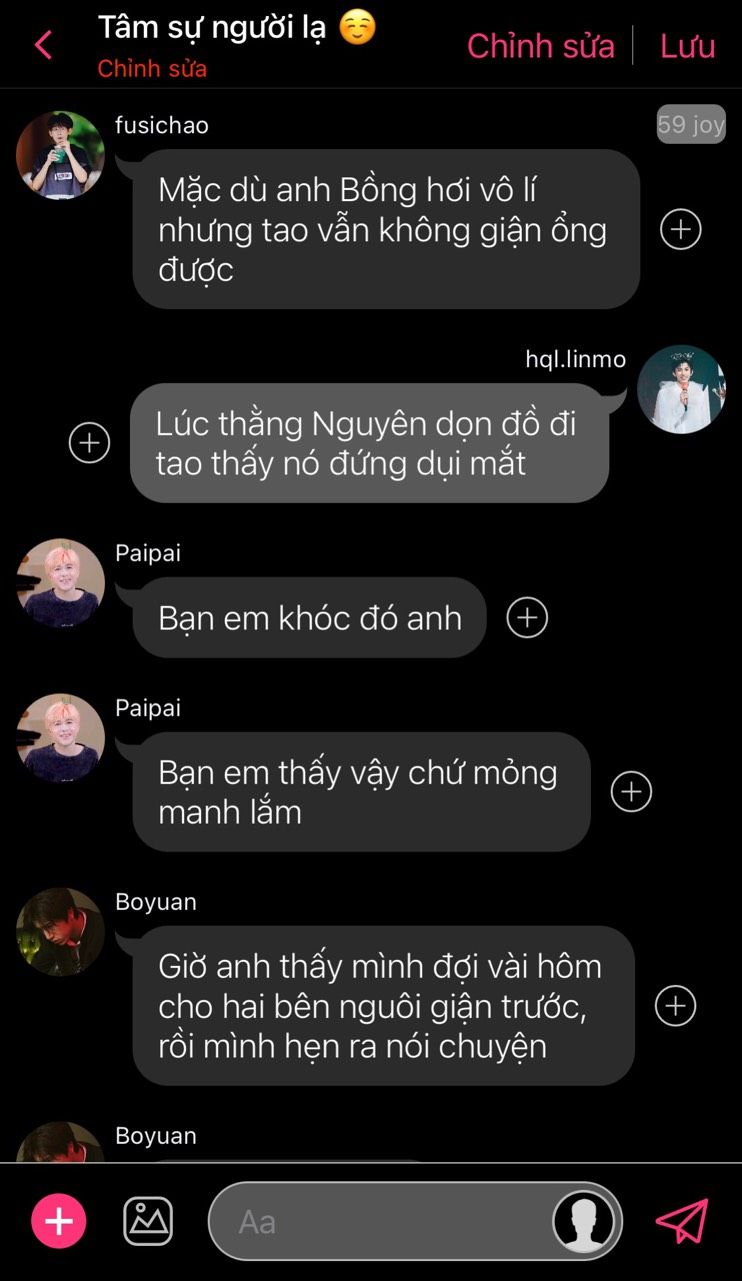The height and width of the screenshot is (1281, 742).
Task: Tap plus beside 'mỏng manh lắm' message
Action: coord(631,792)
